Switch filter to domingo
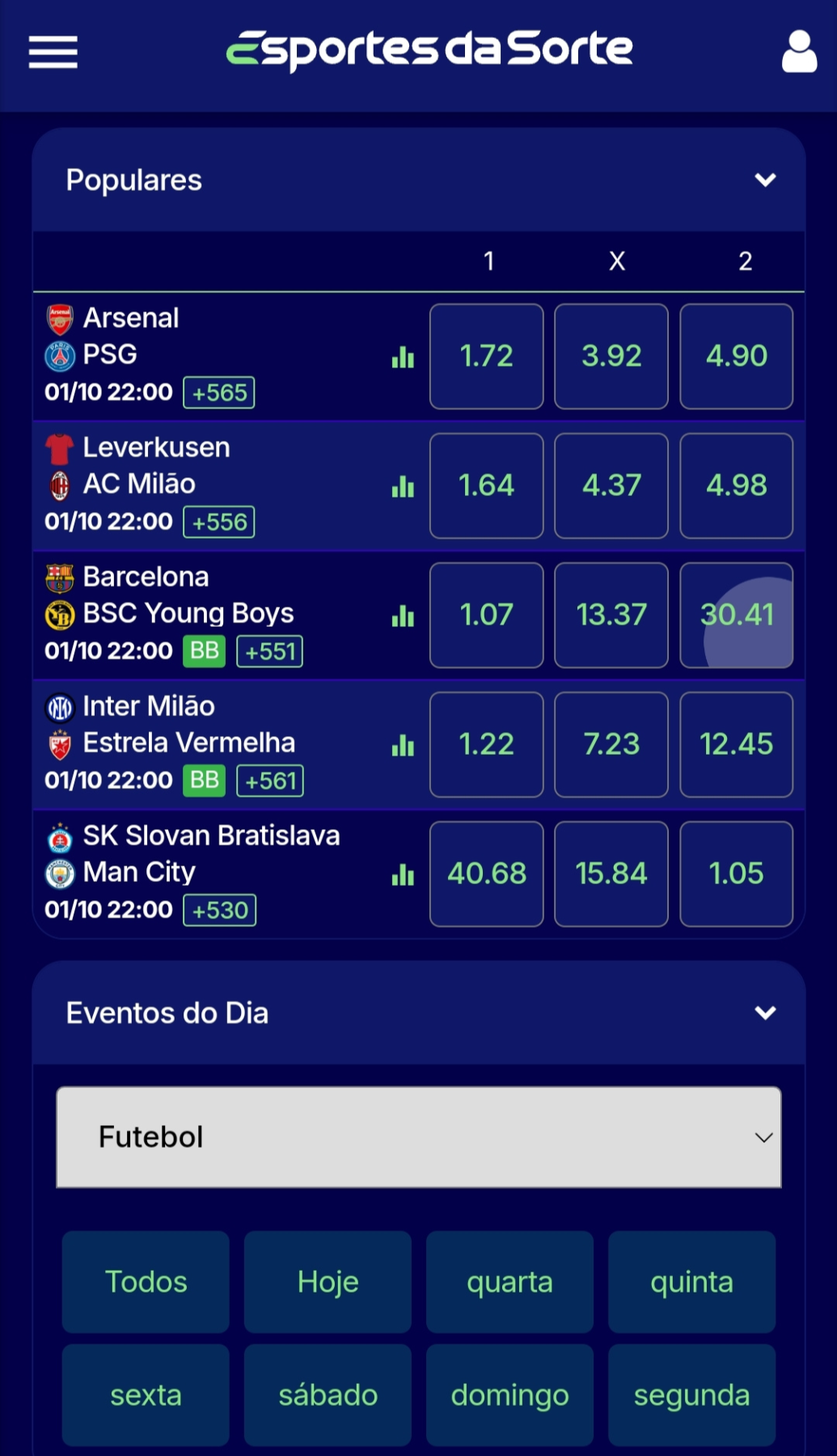This screenshot has width=837, height=1456. [509, 1395]
